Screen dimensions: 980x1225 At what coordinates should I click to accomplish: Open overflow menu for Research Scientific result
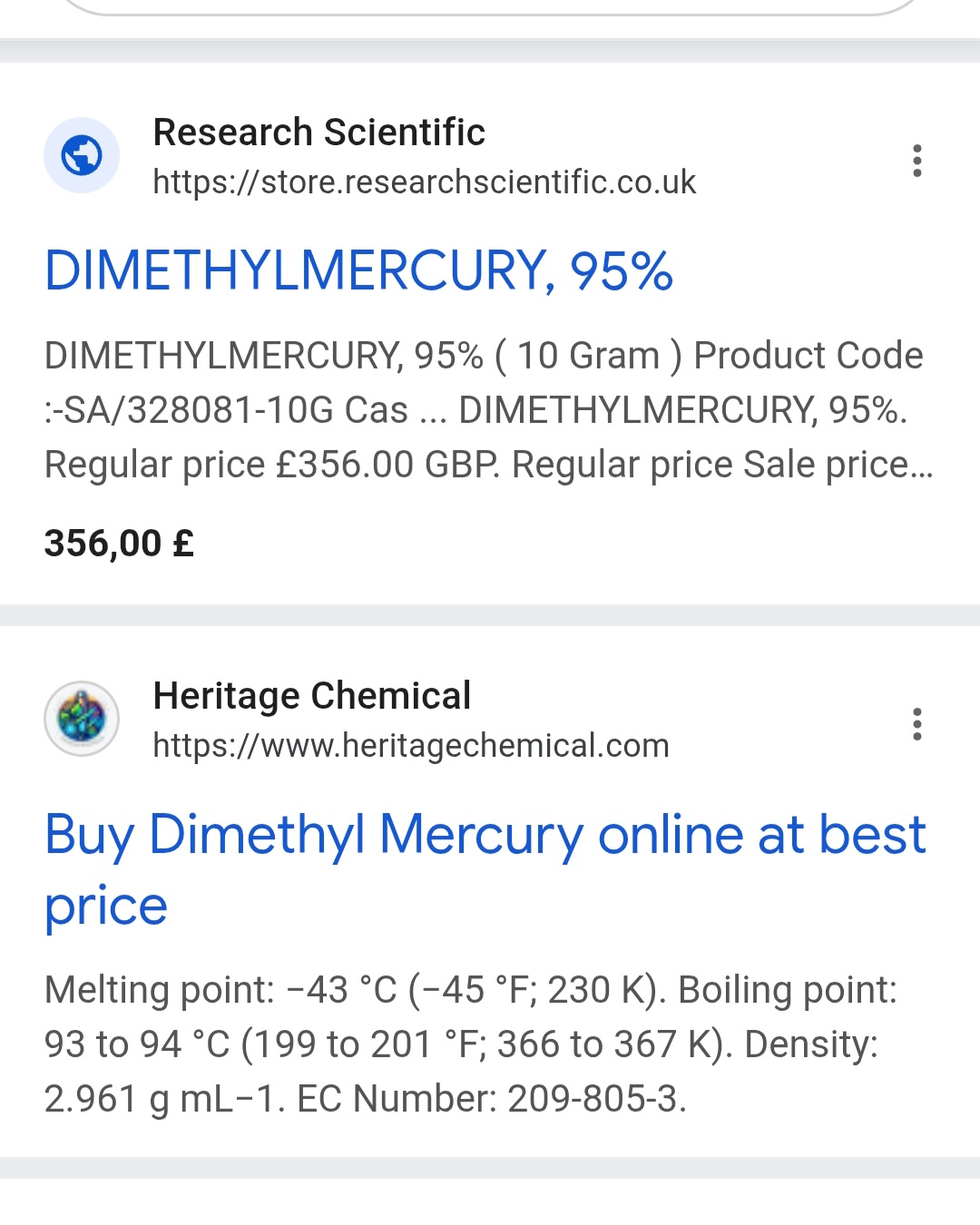coord(917,161)
